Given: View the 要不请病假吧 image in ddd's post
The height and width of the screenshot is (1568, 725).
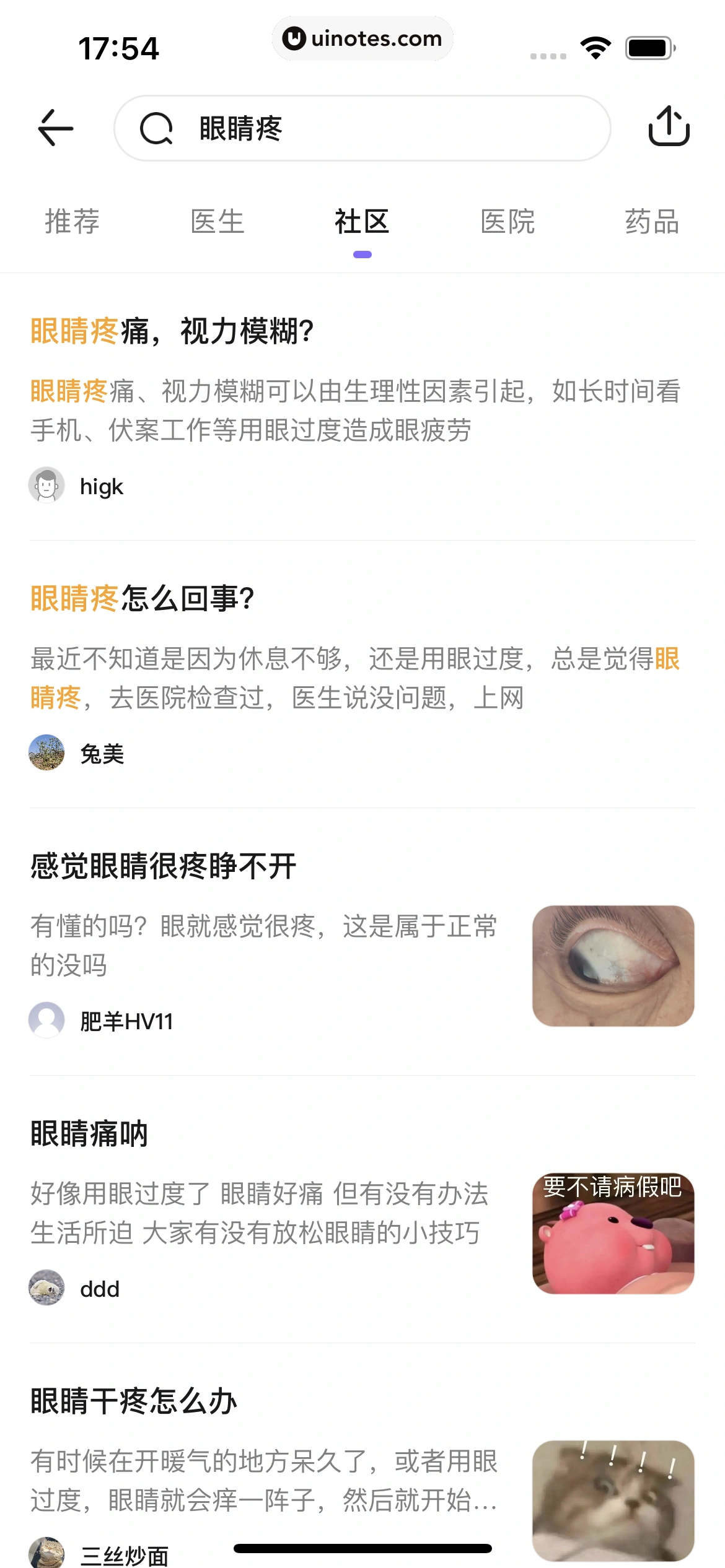Looking at the screenshot, I should [613, 1233].
